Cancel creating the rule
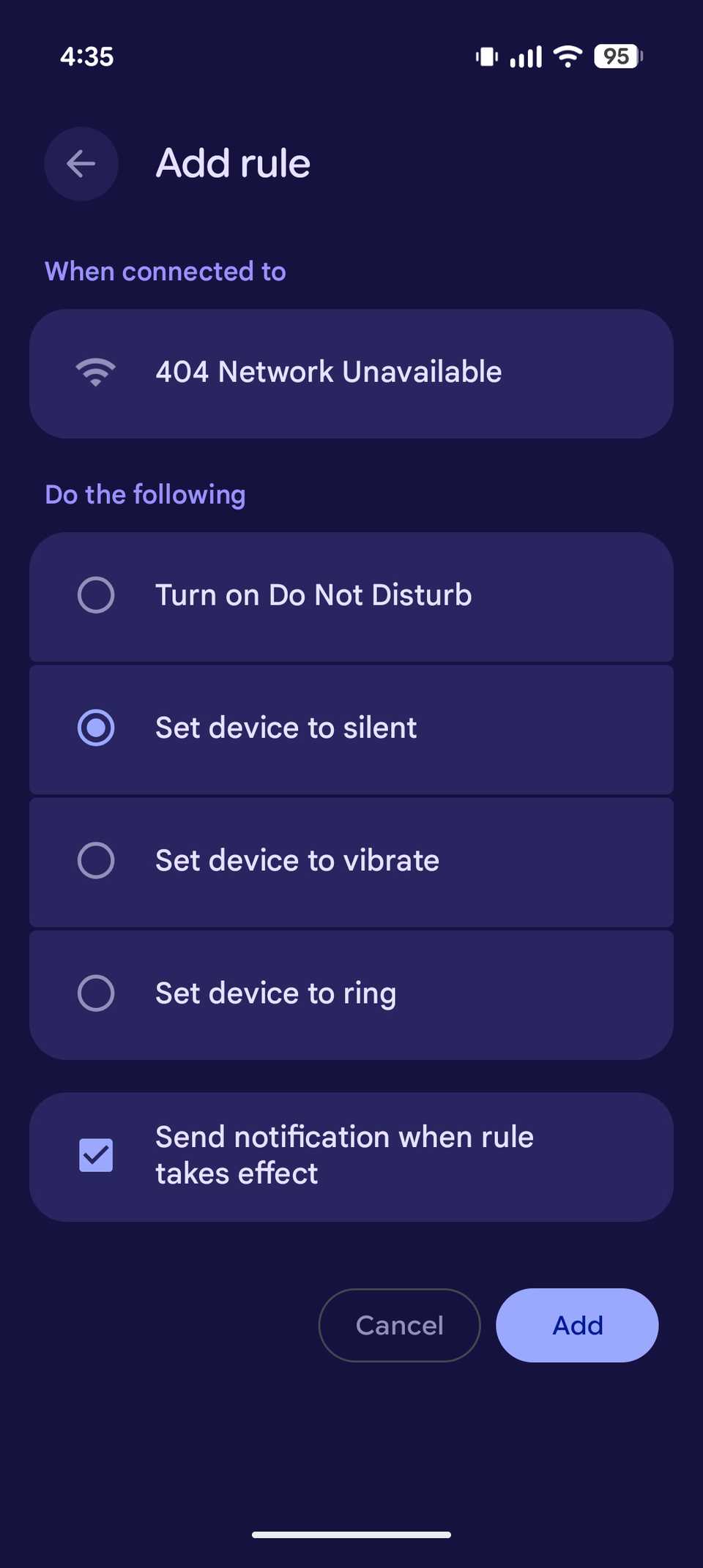Image resolution: width=703 pixels, height=1568 pixels. tap(399, 1325)
